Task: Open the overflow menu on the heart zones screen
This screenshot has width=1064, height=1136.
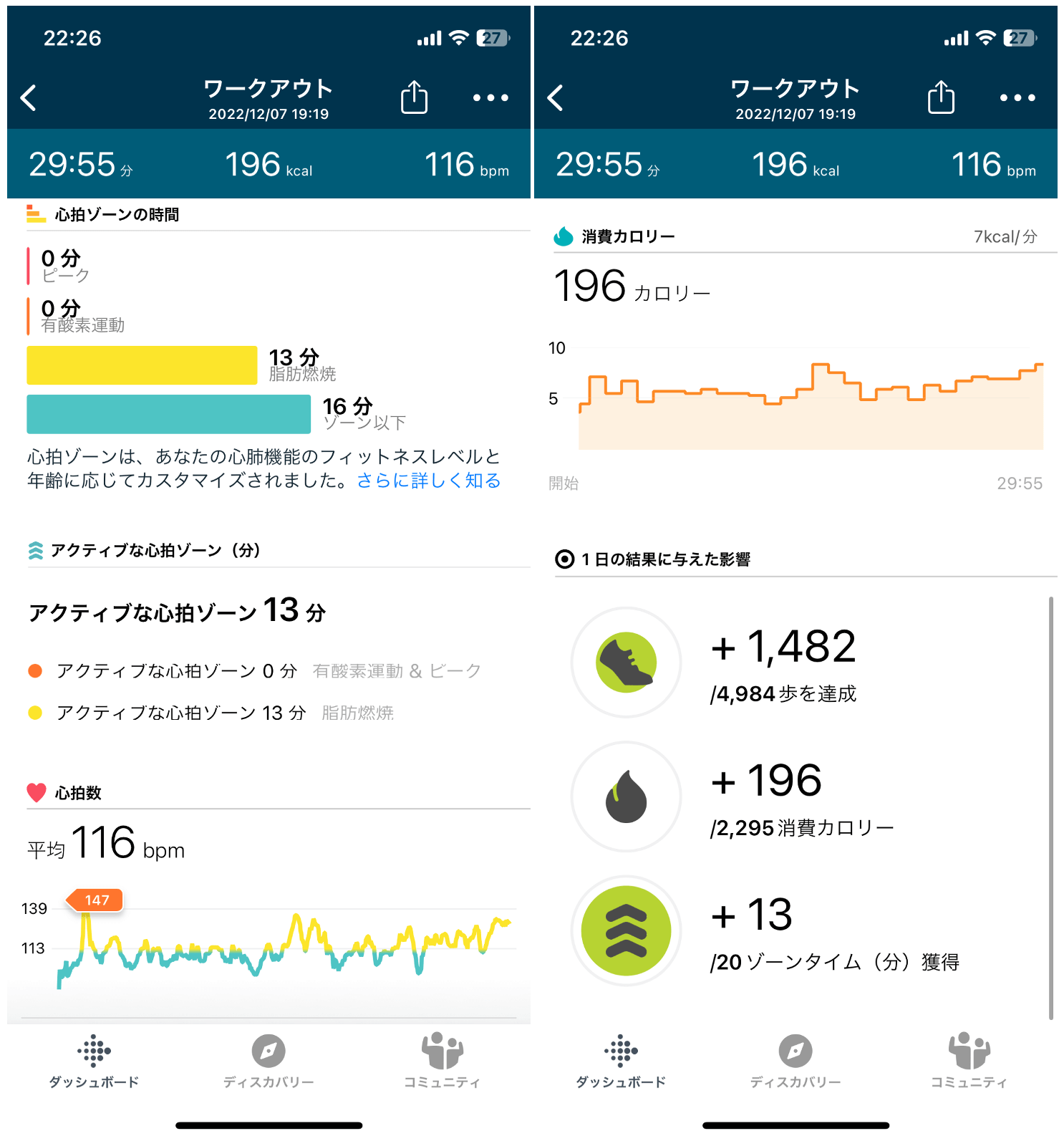Action: [490, 98]
